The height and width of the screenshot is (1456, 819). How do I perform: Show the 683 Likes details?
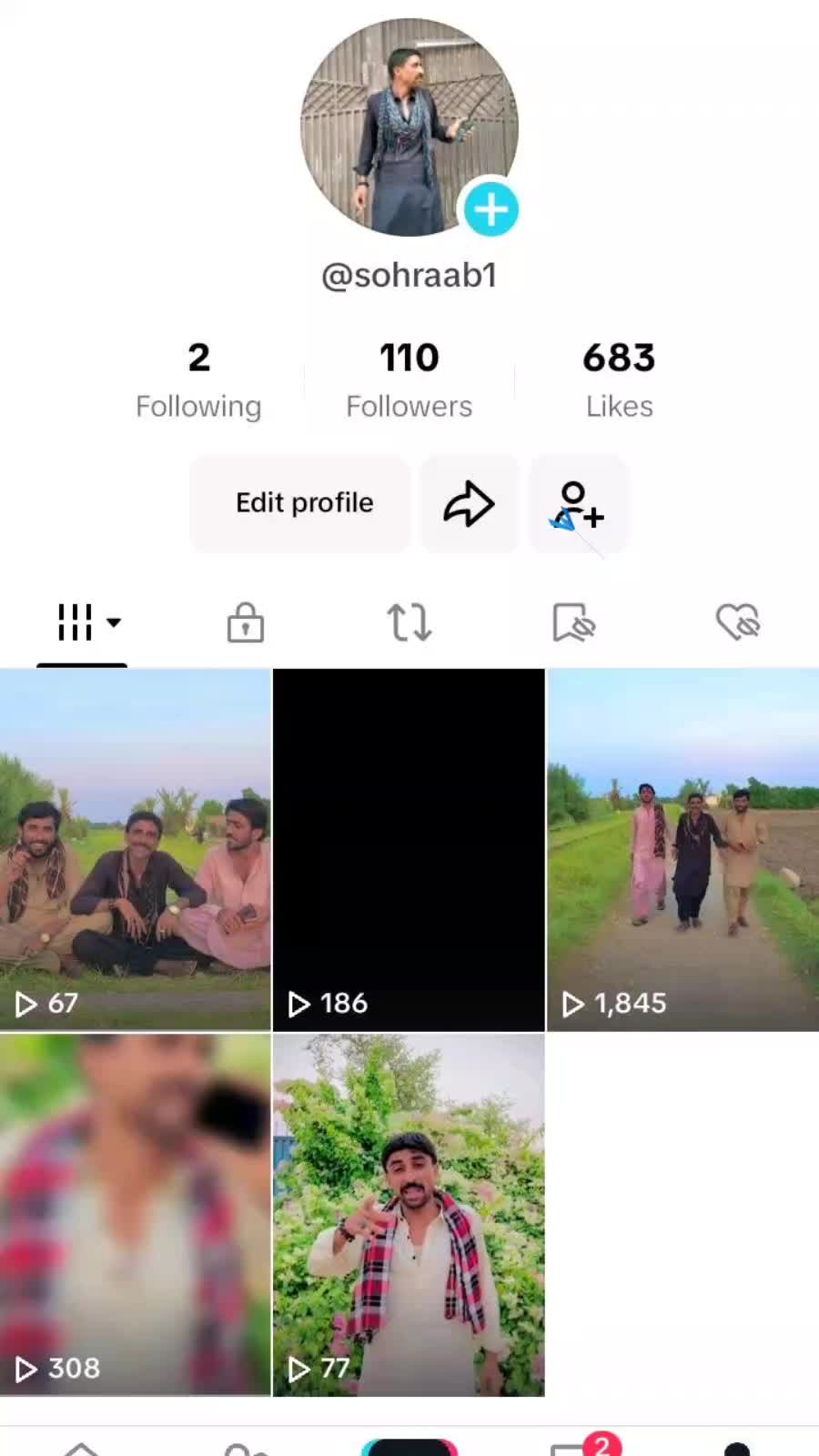(619, 380)
